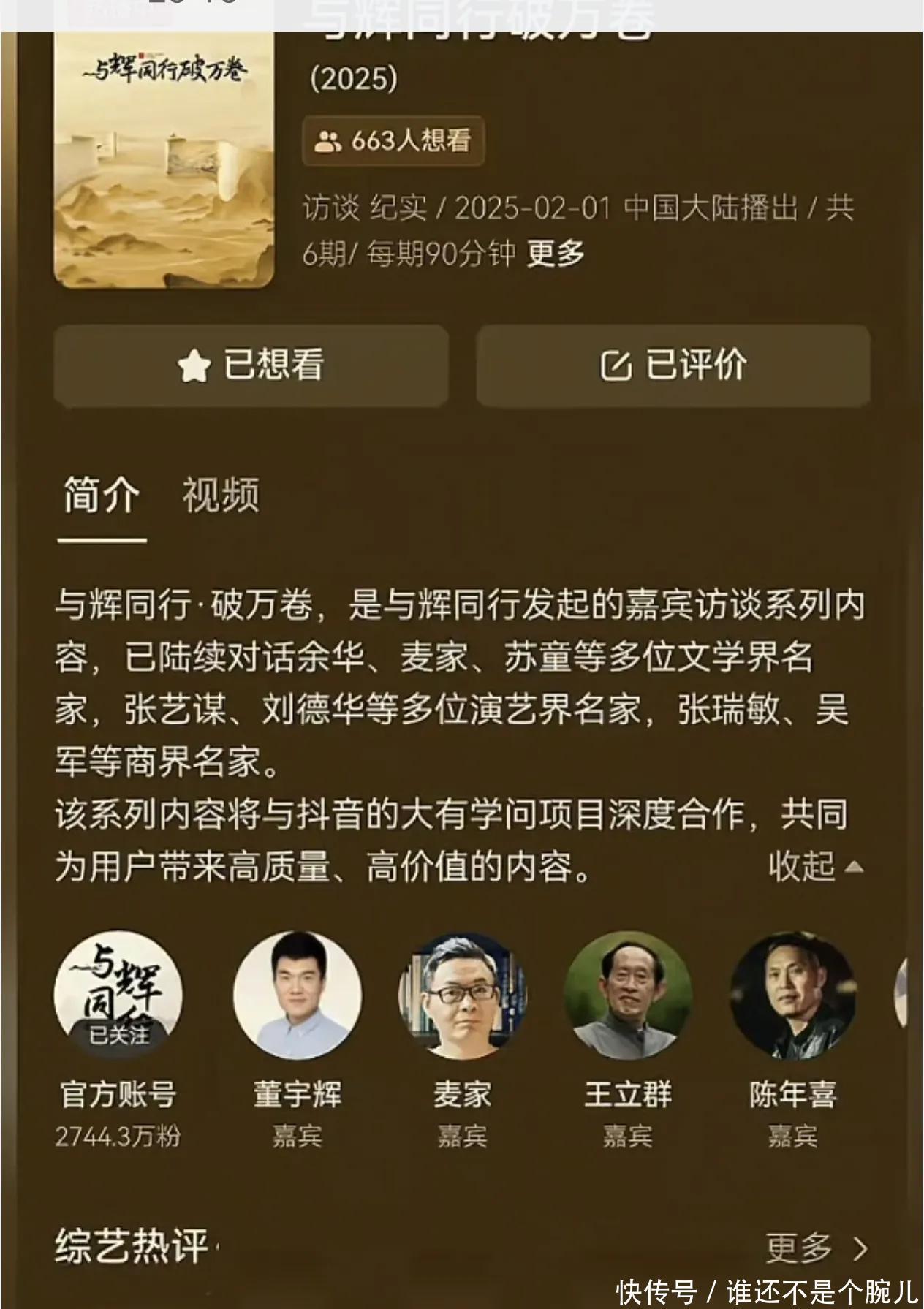The image size is (924, 1309).
Task: Tap the 已想看 star button
Action: tap(251, 365)
